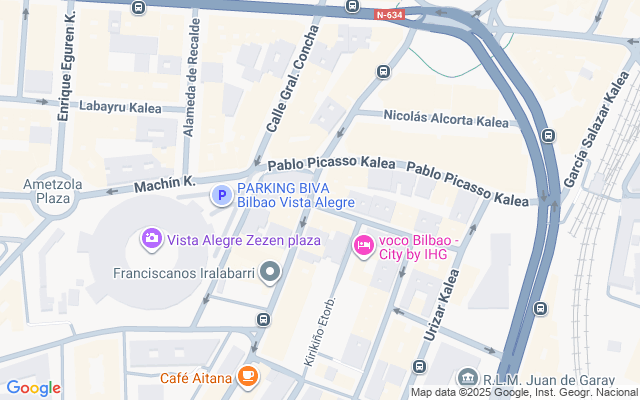
Task: Select the Vista Alegre Zezen plaza pin
Action: click(152, 239)
